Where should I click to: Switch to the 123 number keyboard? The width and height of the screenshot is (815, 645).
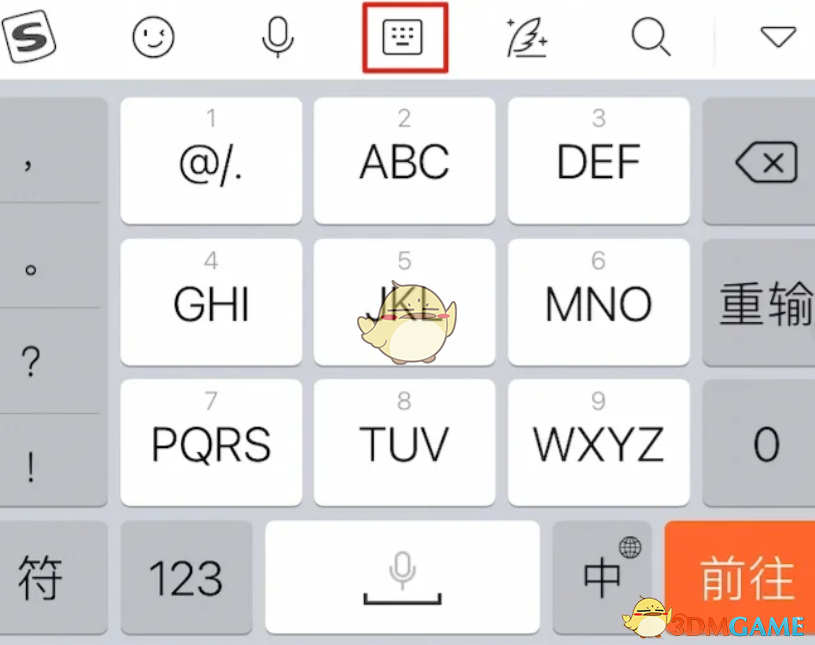tap(186, 577)
